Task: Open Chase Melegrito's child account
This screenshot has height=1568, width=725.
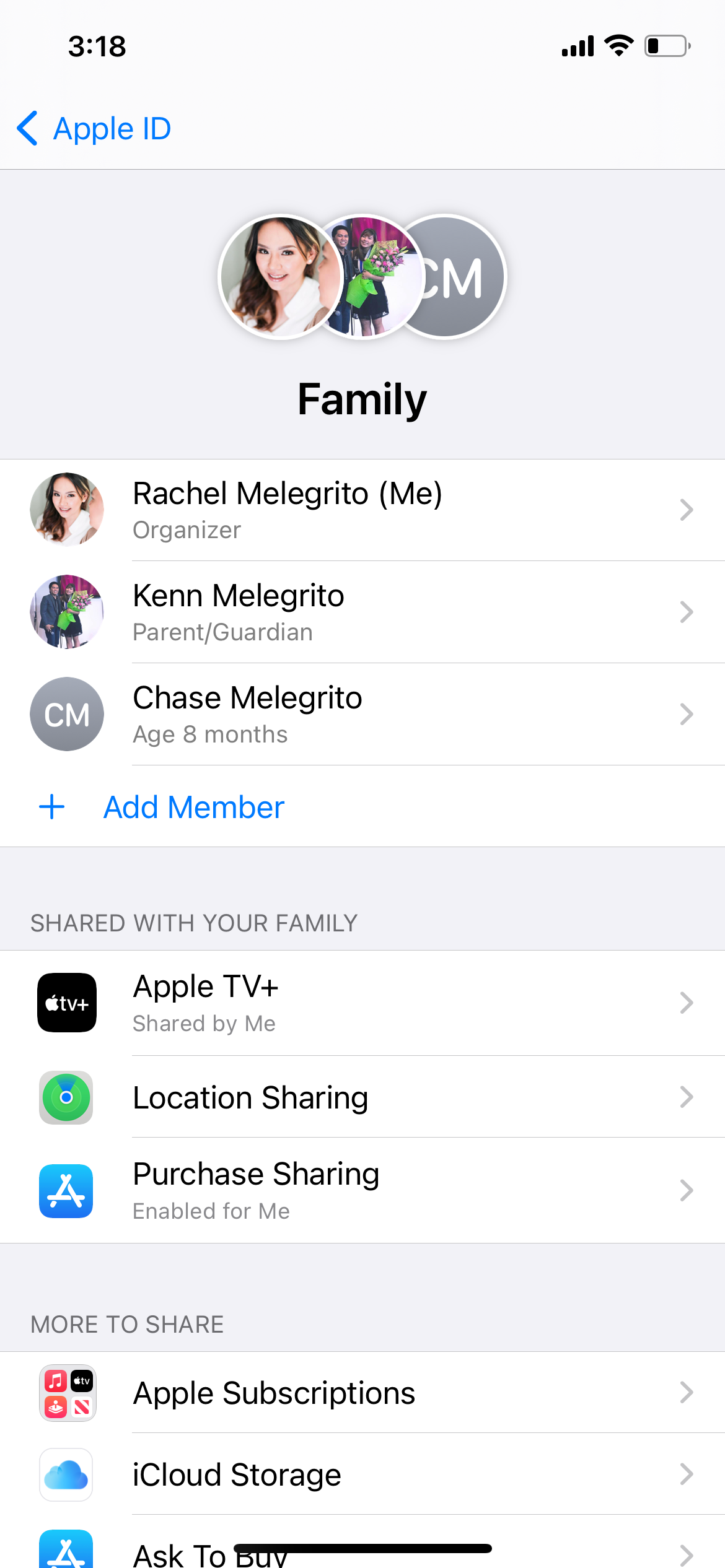Action: tap(362, 715)
